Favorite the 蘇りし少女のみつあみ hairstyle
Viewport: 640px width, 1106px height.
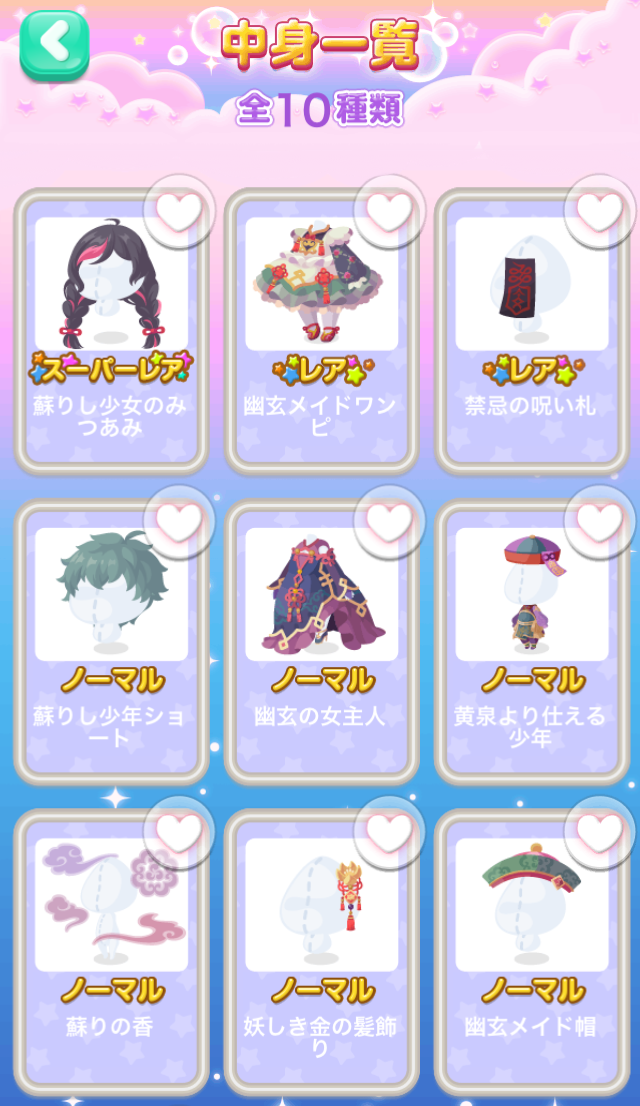coord(179,211)
